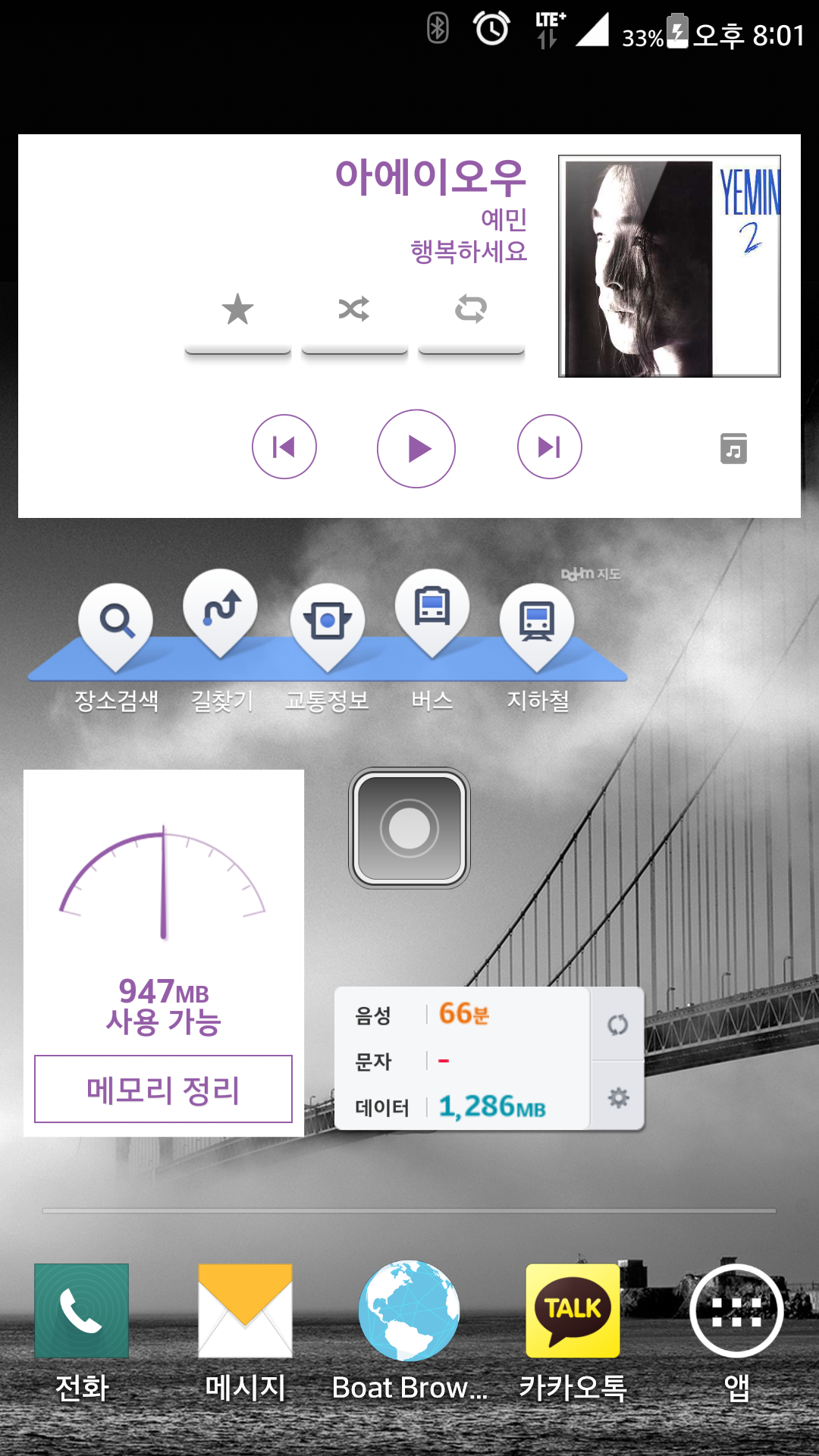The image size is (819, 1456).
Task: Skip to the previous track
Action: pyautogui.click(x=284, y=447)
